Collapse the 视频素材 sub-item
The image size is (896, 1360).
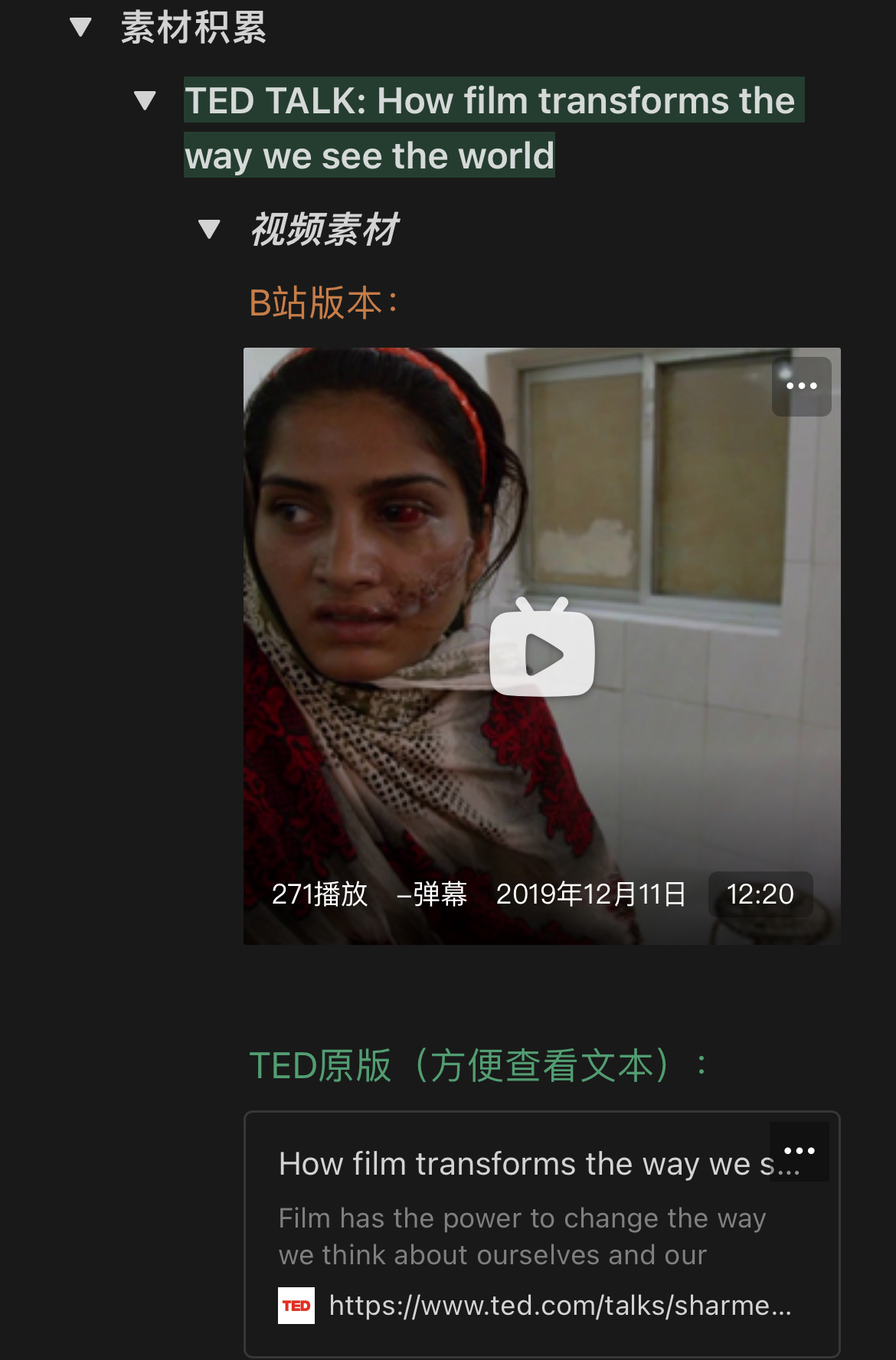(x=209, y=229)
